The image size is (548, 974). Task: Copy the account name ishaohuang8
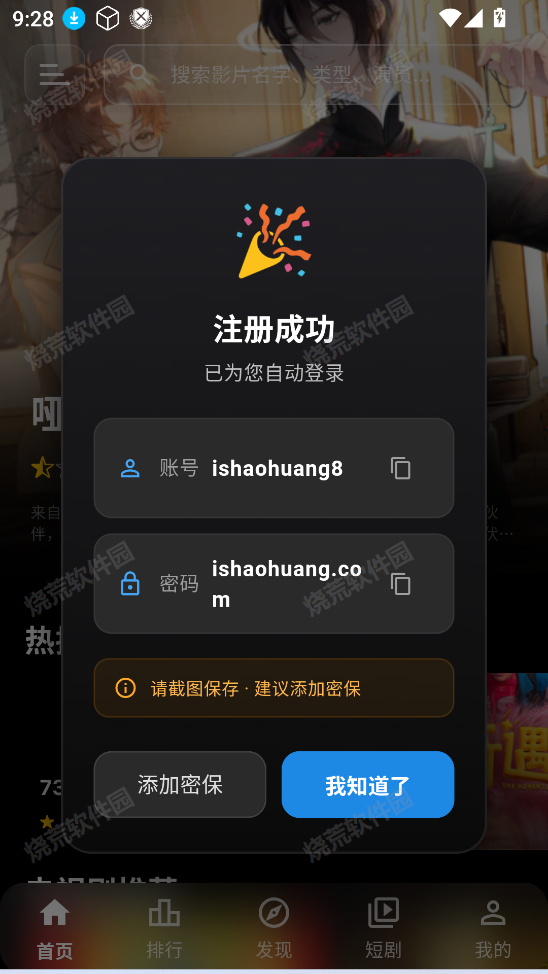(x=401, y=468)
